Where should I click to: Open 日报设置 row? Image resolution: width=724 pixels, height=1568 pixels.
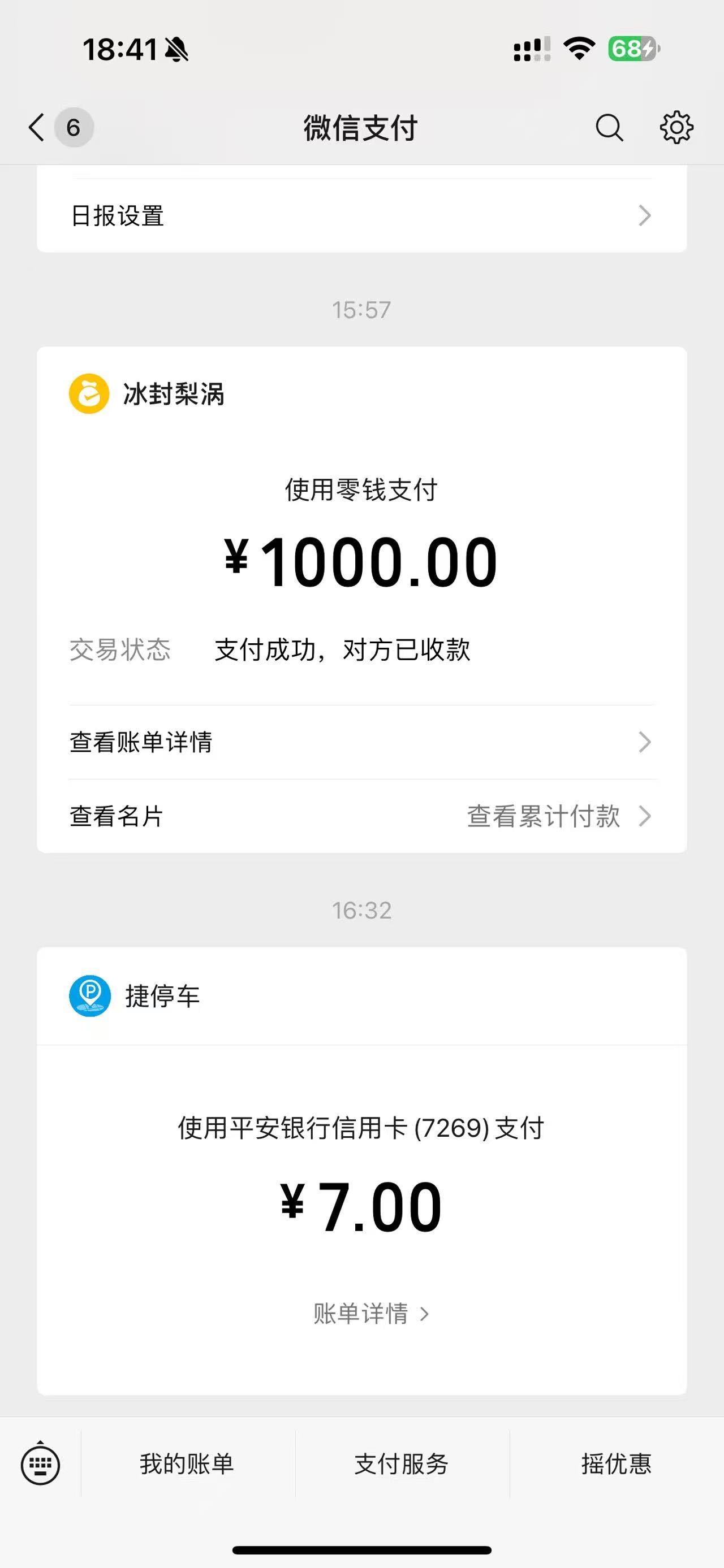361,215
